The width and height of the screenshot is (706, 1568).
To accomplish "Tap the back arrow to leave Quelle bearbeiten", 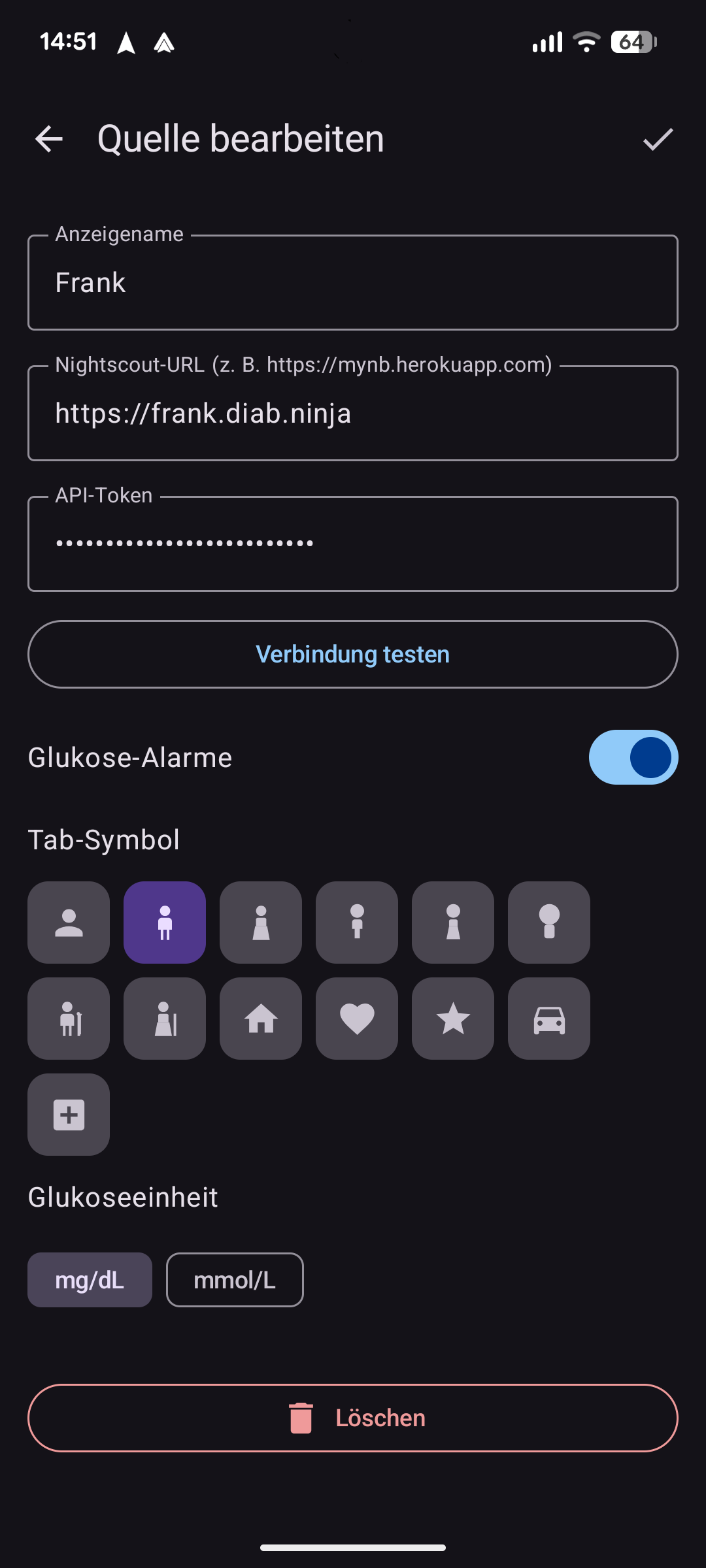I will click(x=48, y=138).
